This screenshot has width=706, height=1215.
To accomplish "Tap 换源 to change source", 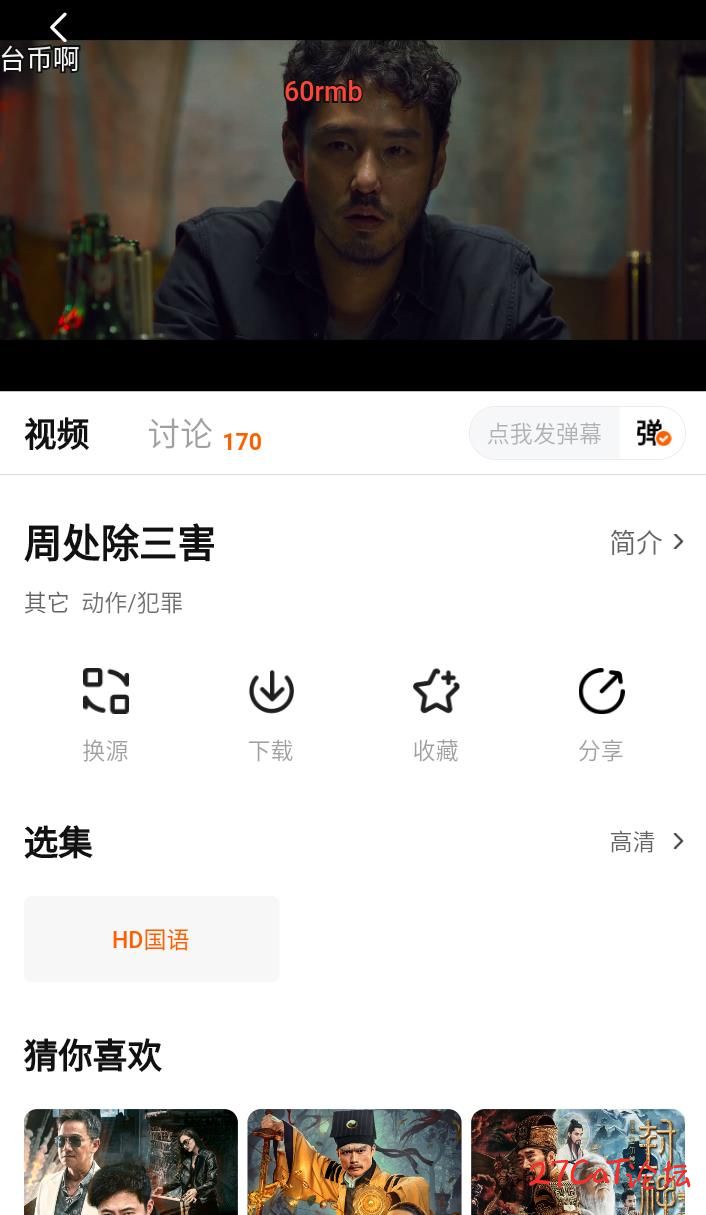I will click(105, 713).
